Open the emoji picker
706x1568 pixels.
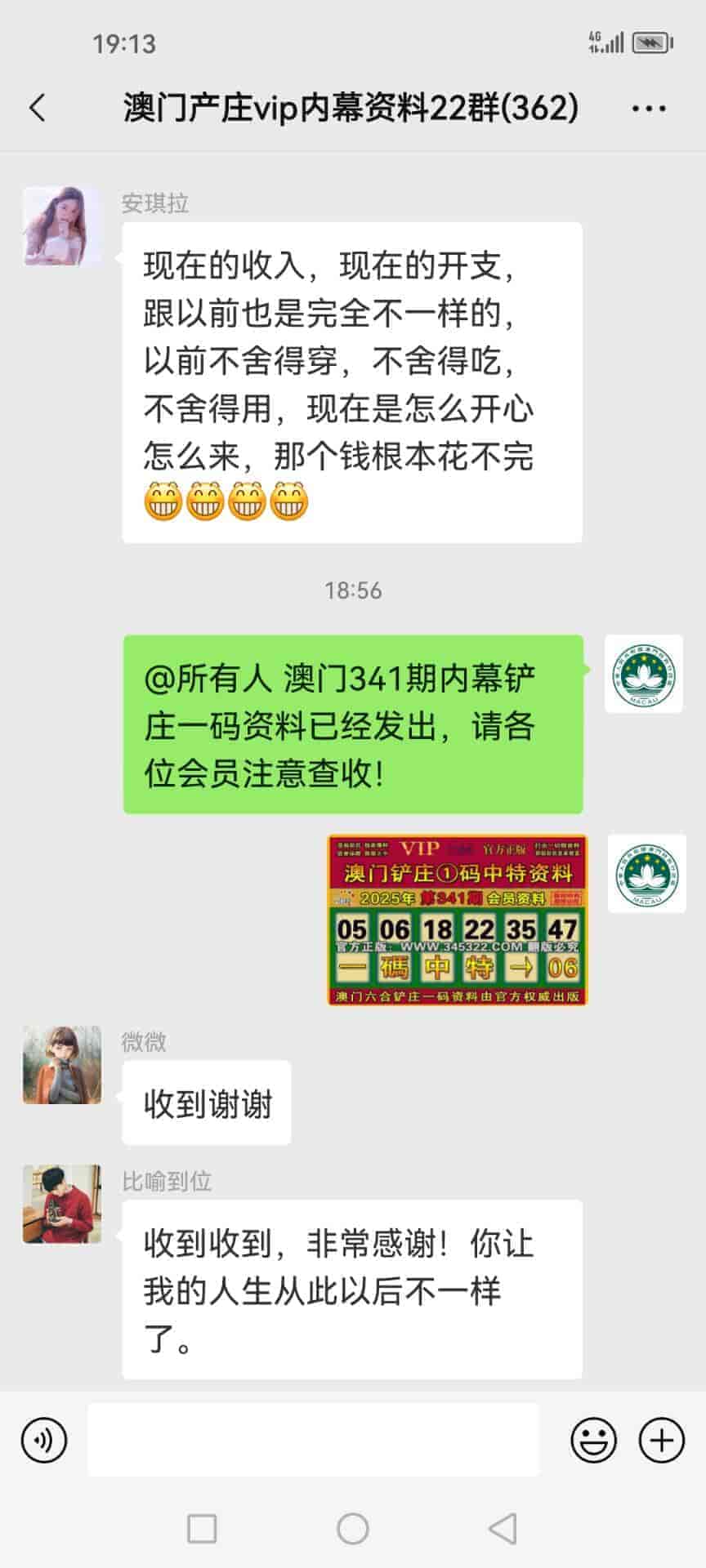pyautogui.click(x=593, y=1440)
